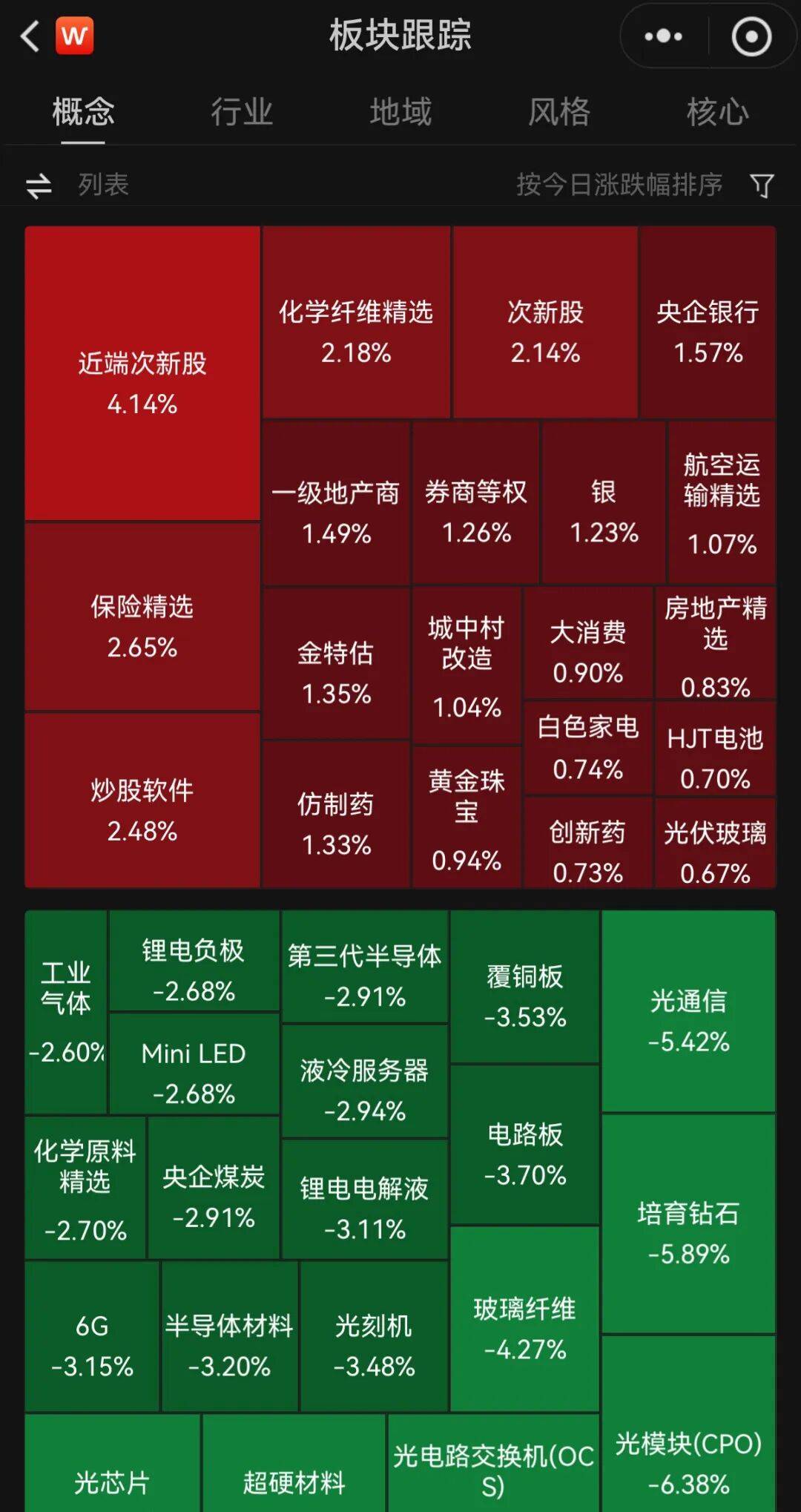Image resolution: width=801 pixels, height=1512 pixels.
Task: Switch to the 核心 tab
Action: pos(717,112)
